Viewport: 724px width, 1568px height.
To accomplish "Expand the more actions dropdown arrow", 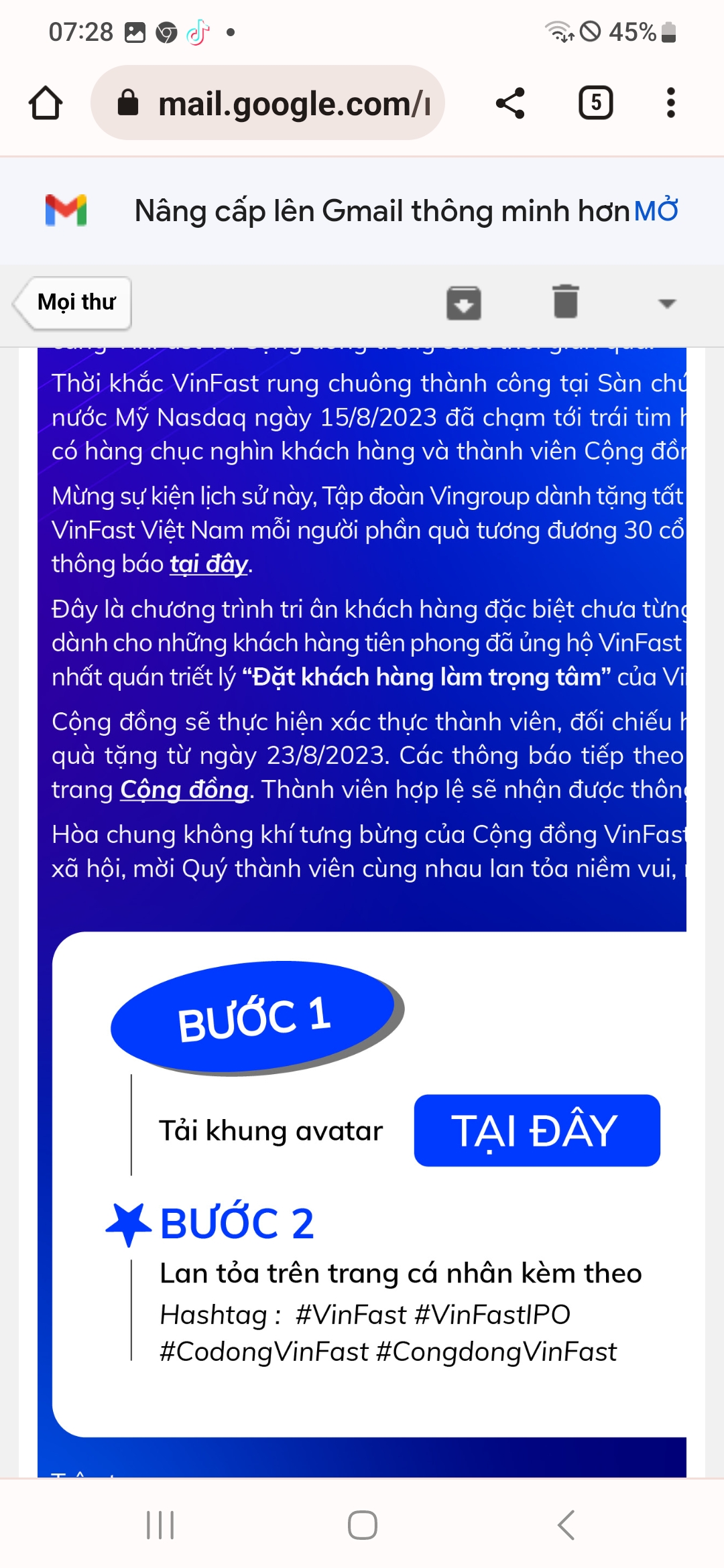I will pyautogui.click(x=667, y=304).
